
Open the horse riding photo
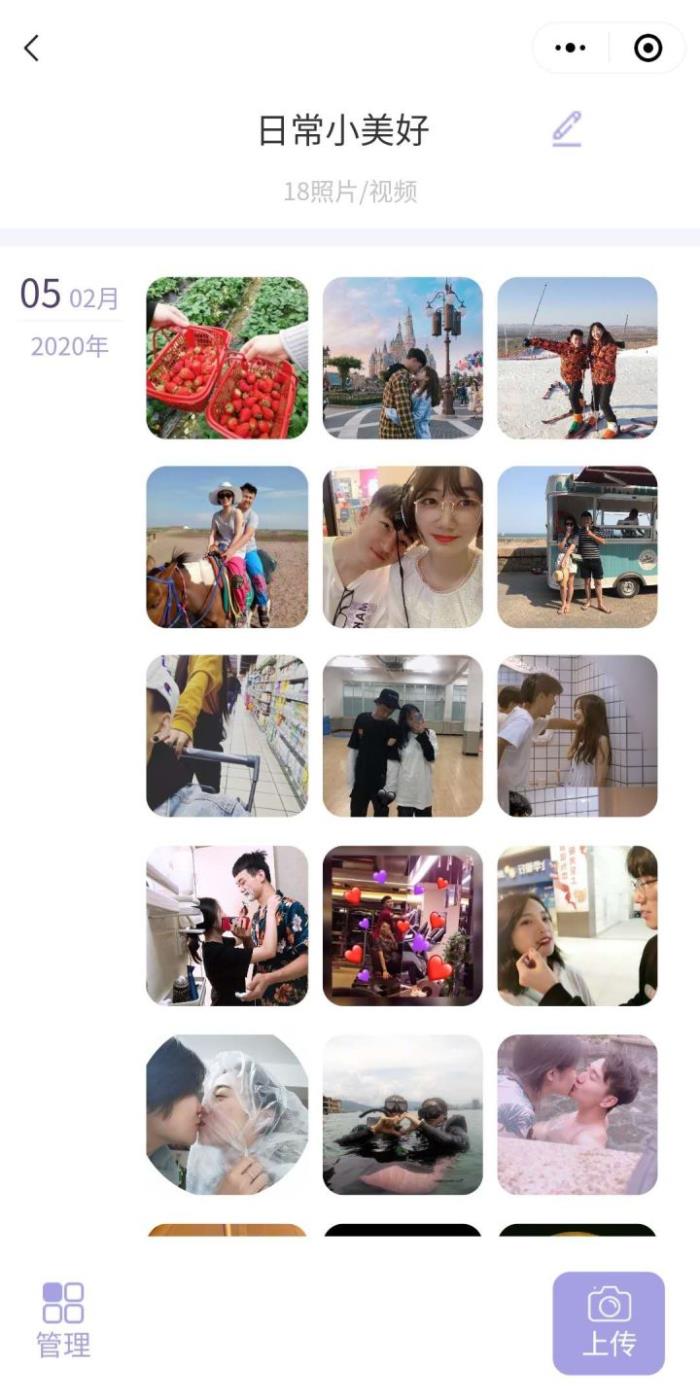(x=227, y=547)
